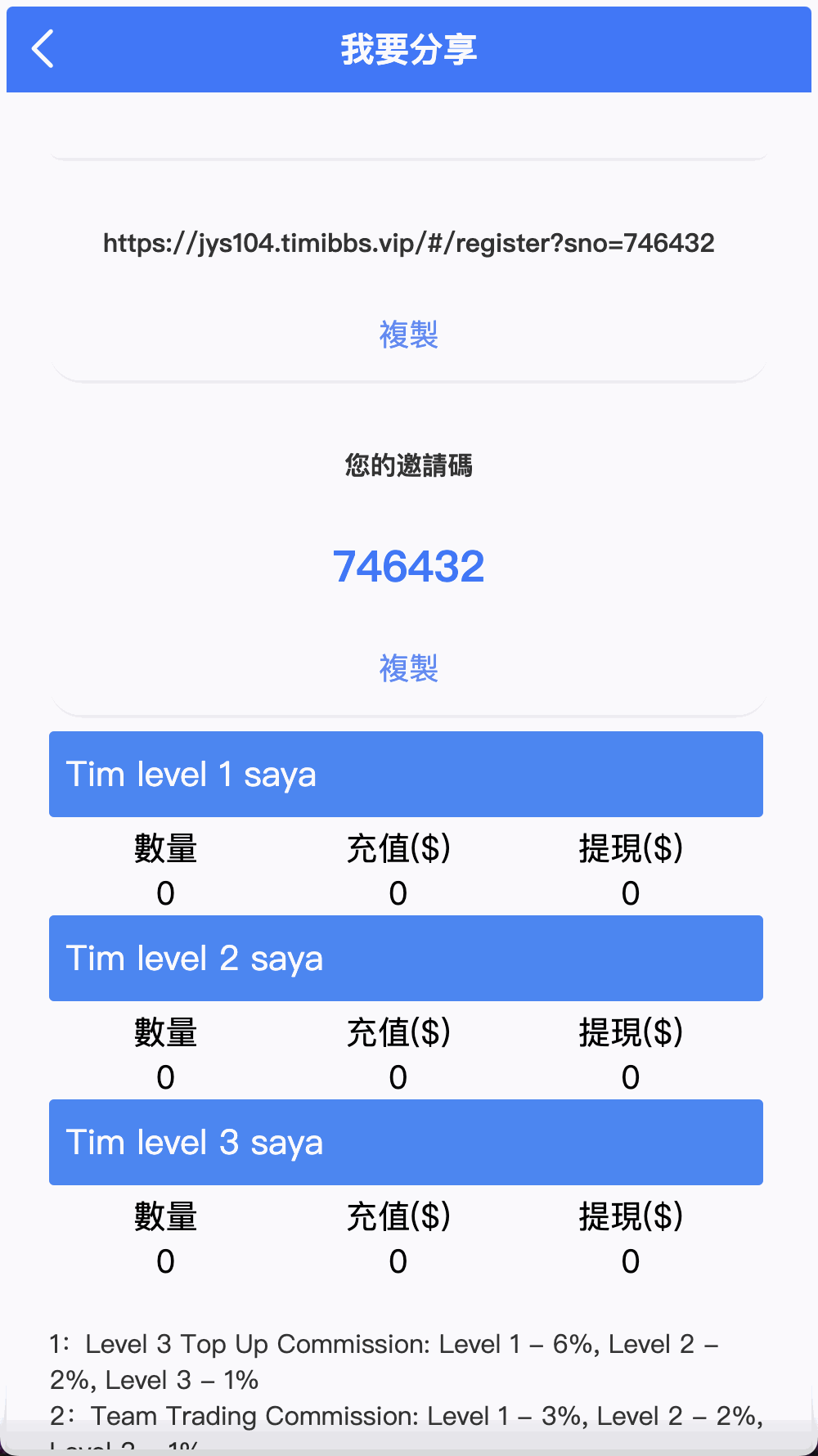This screenshot has width=818, height=1456.
Task: Click the 複製 button below invitation code
Action: tap(408, 668)
